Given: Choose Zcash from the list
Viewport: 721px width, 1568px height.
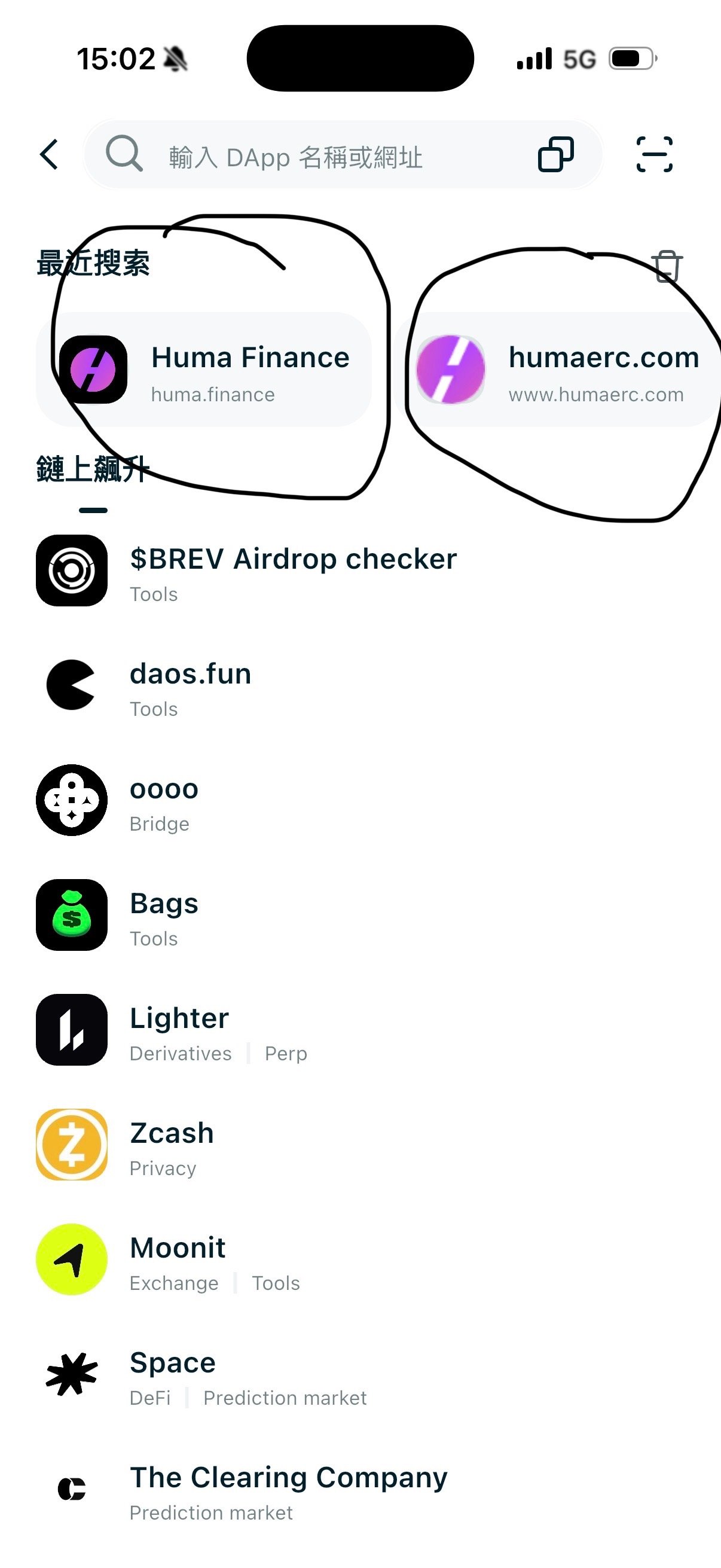Looking at the screenshot, I should click(x=172, y=1145).
